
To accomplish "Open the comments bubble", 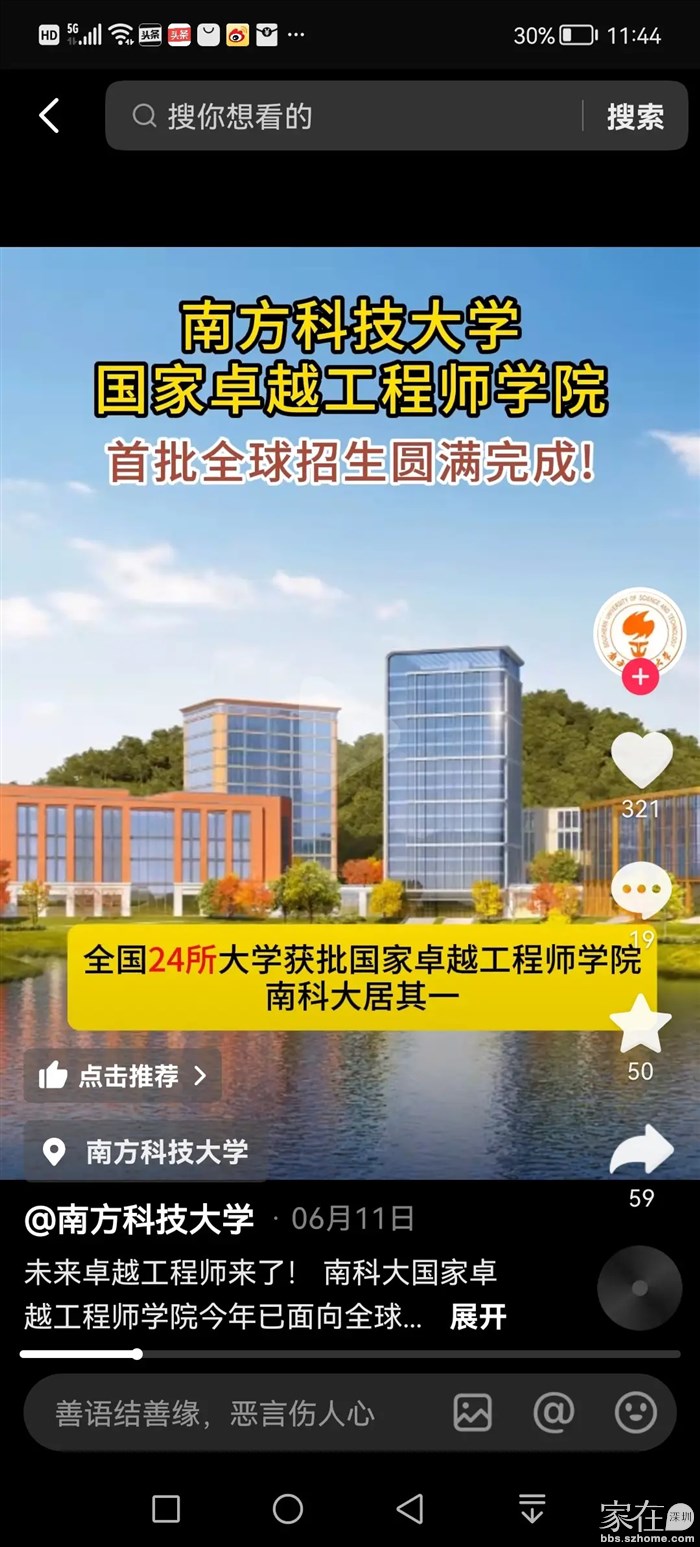I will (641, 888).
